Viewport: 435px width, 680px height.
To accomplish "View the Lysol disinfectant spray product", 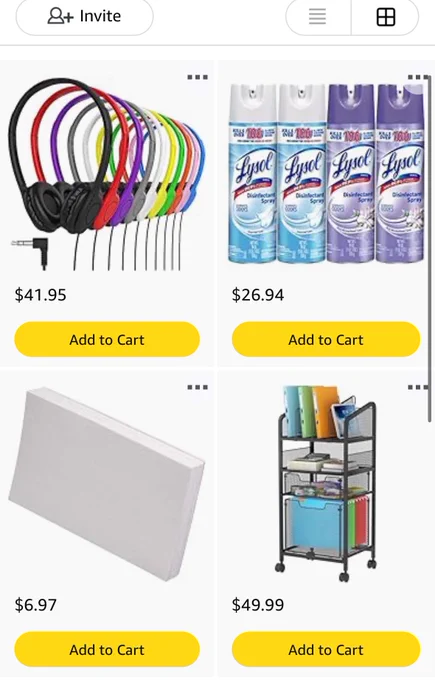I will click(x=326, y=173).
